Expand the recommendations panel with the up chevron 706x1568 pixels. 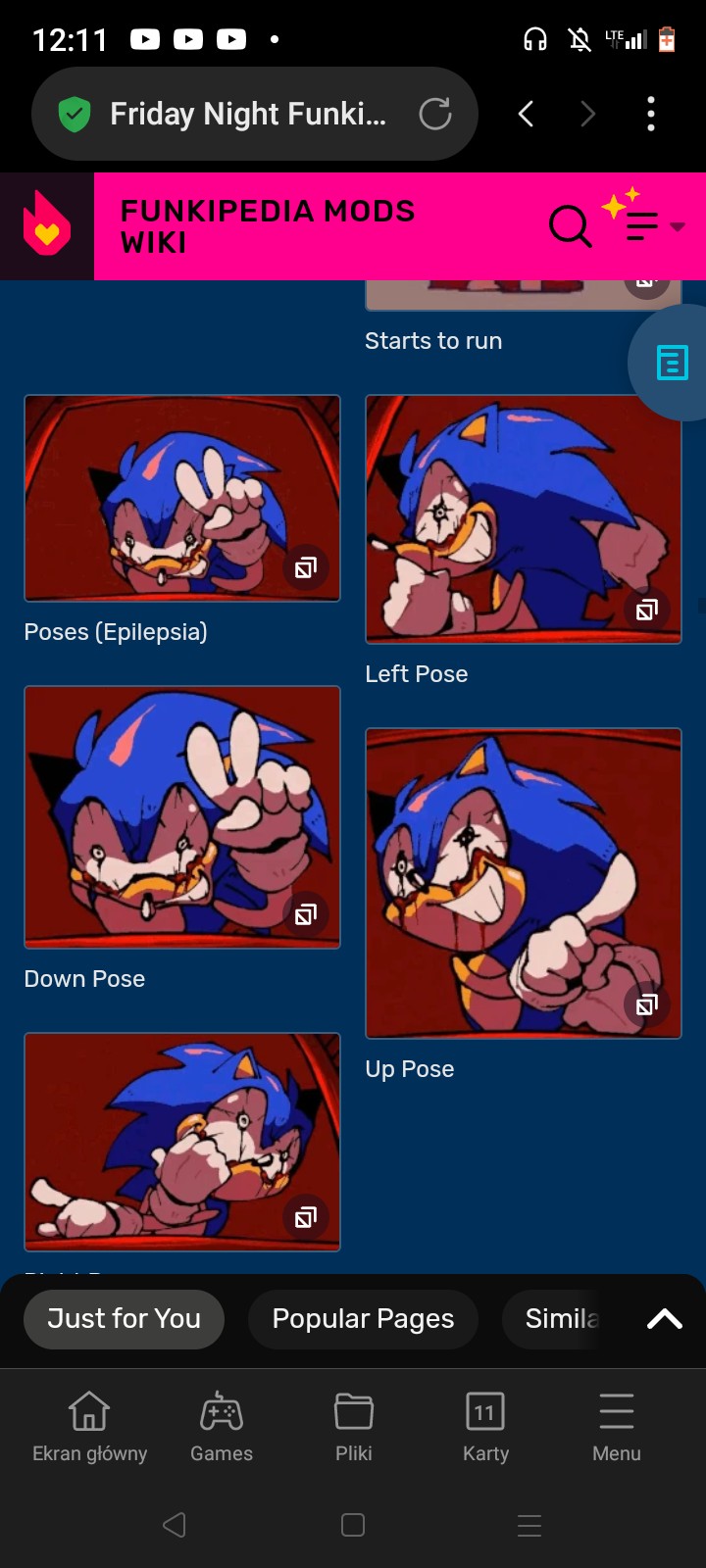tap(664, 1319)
